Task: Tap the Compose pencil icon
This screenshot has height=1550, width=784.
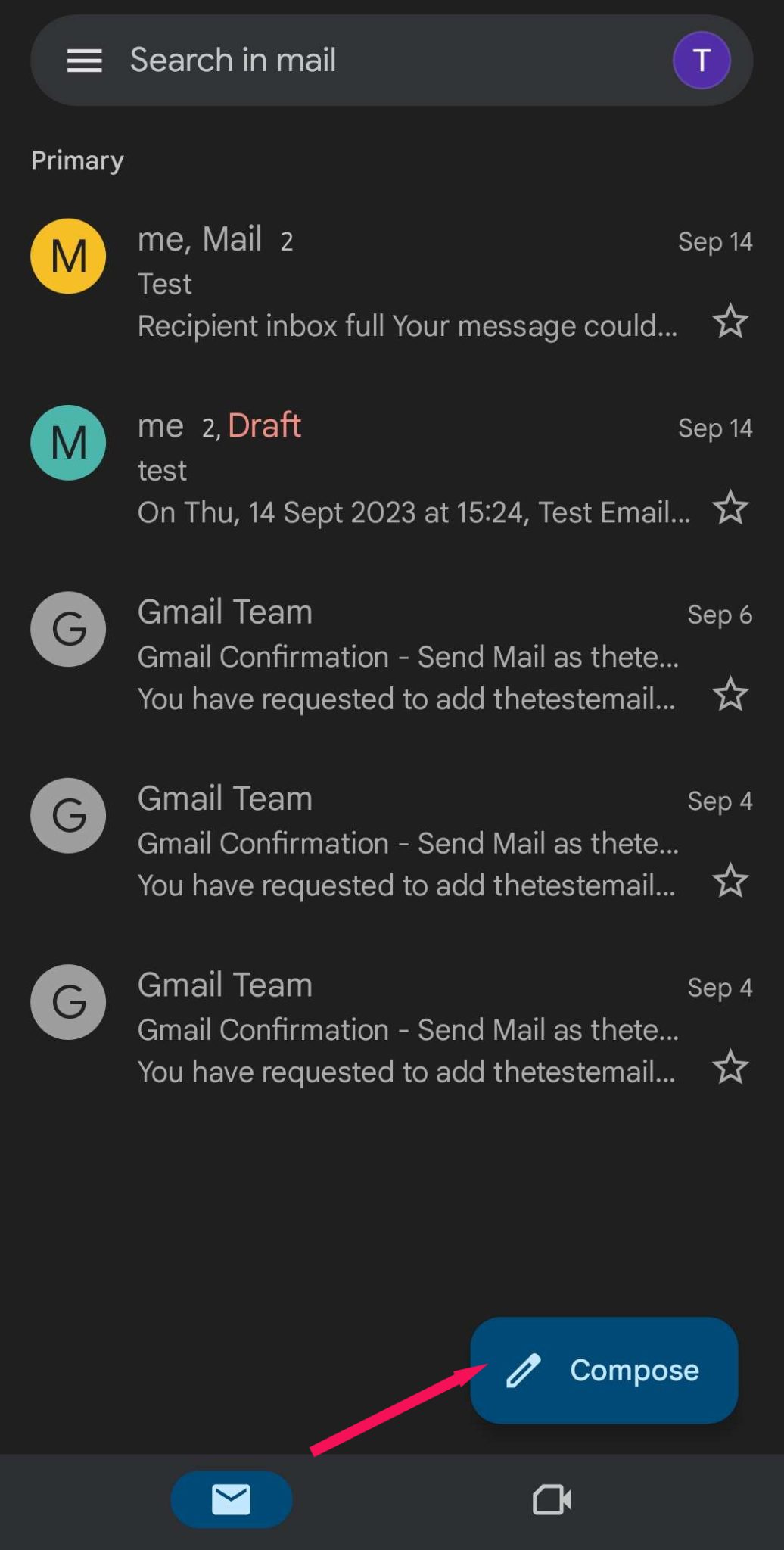Action: [x=523, y=1370]
